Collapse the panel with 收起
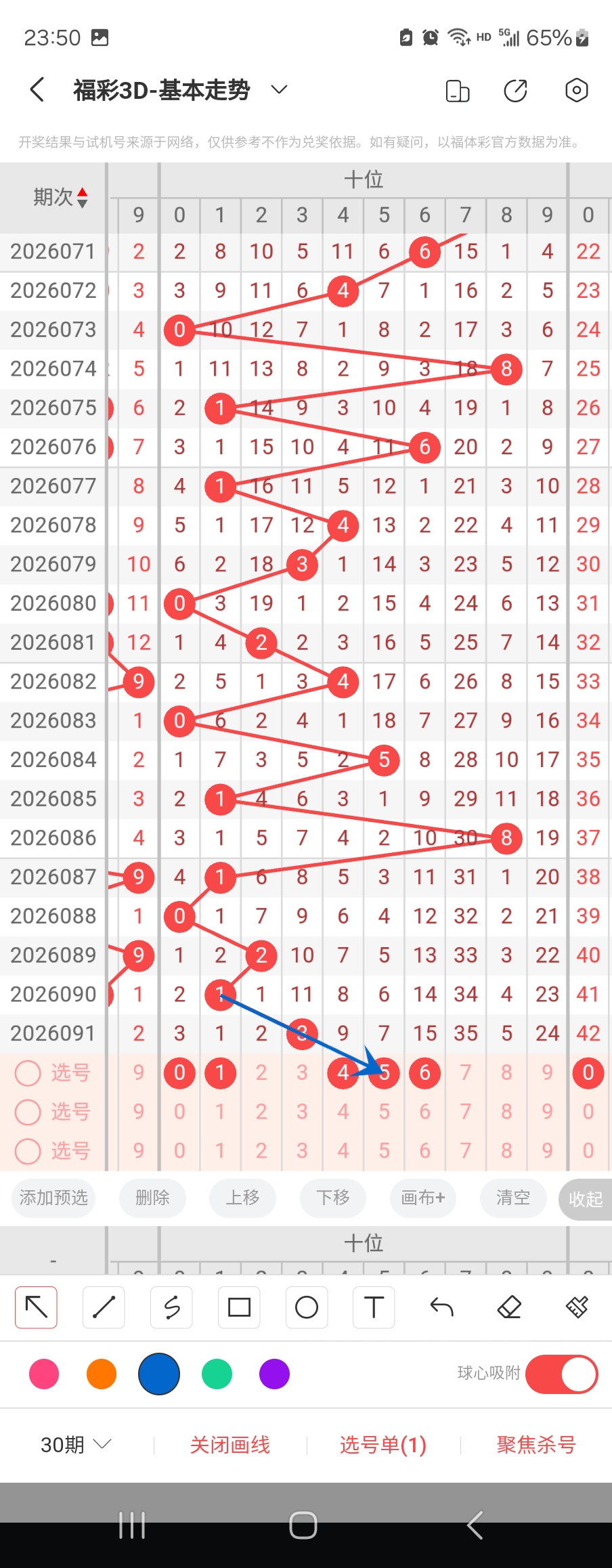 point(586,1199)
